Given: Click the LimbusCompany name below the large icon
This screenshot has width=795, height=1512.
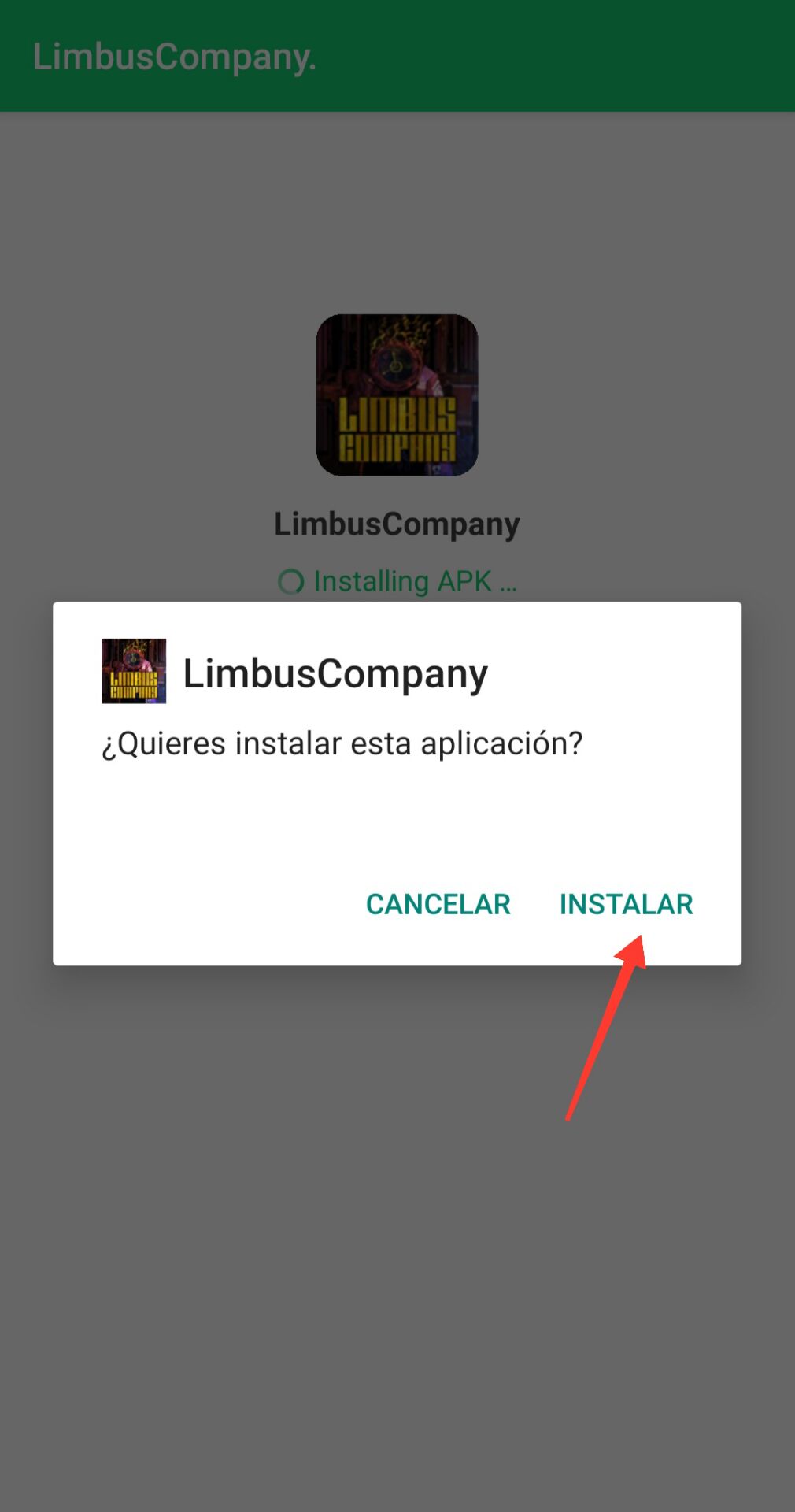Looking at the screenshot, I should [397, 522].
